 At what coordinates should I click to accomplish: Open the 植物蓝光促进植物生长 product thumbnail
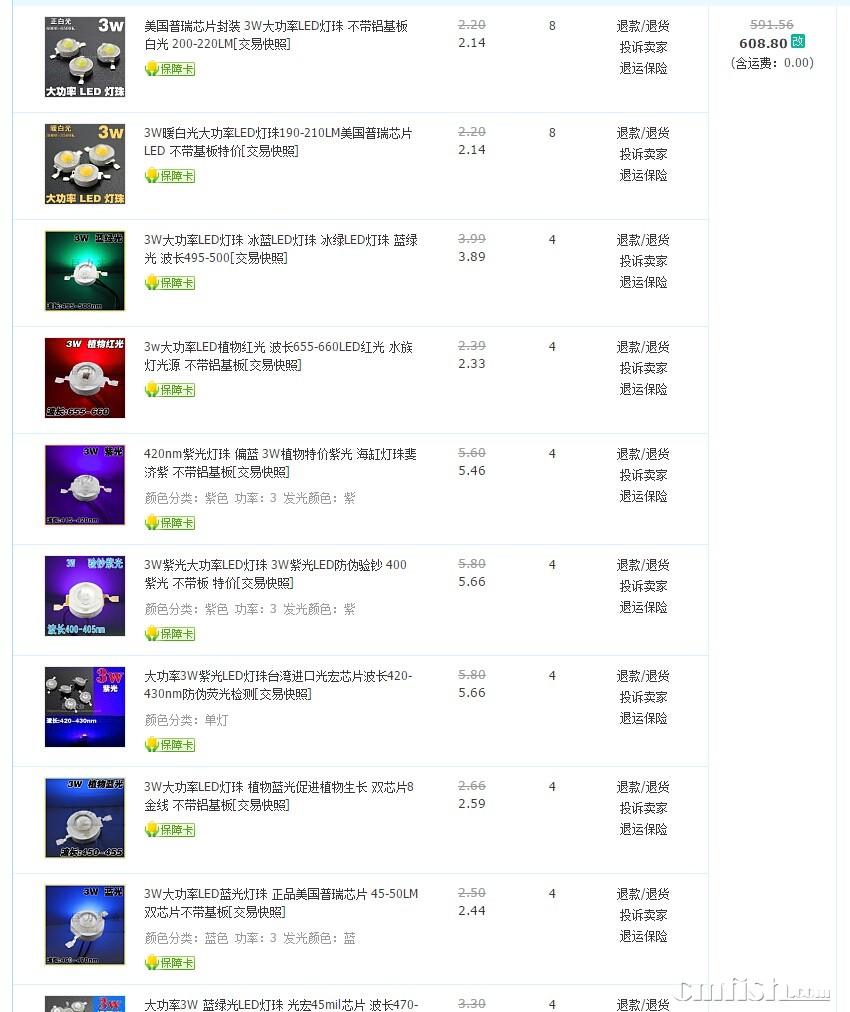tap(85, 818)
